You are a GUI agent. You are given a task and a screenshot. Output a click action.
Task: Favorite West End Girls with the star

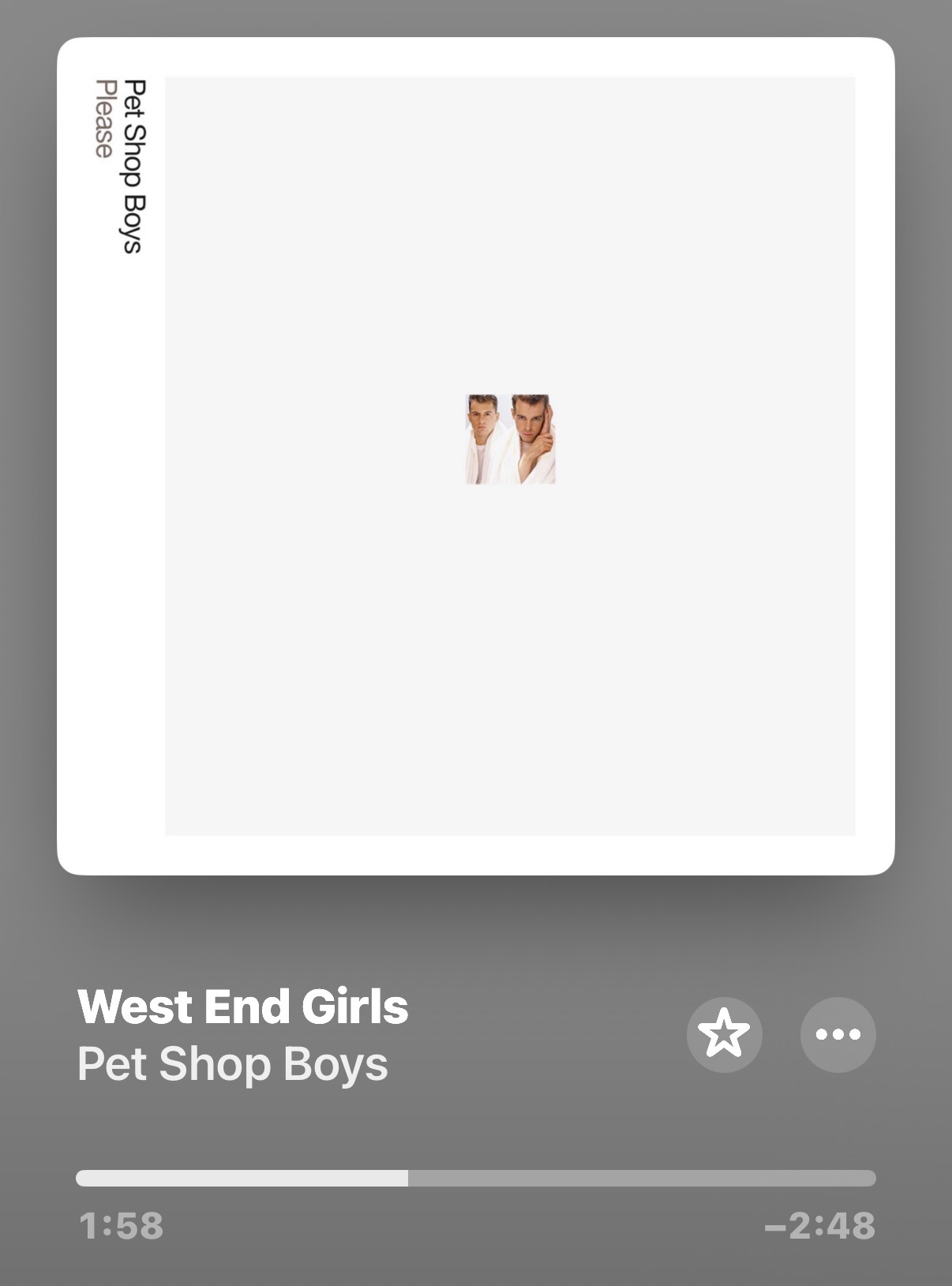tap(724, 1034)
